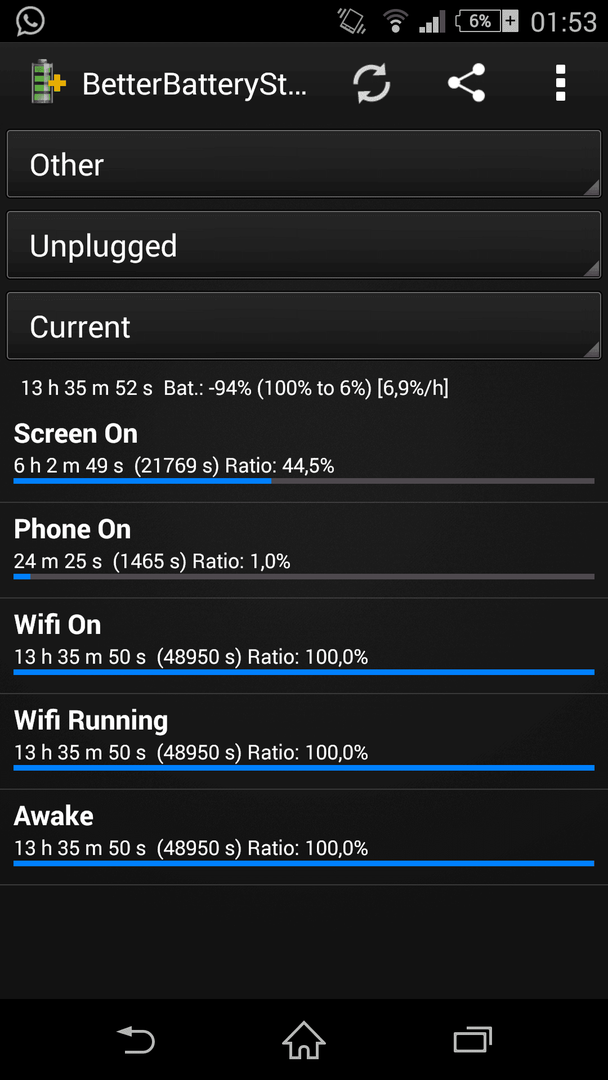This screenshot has width=608, height=1080.
Task: Go to the home screen
Action: click(x=304, y=1040)
